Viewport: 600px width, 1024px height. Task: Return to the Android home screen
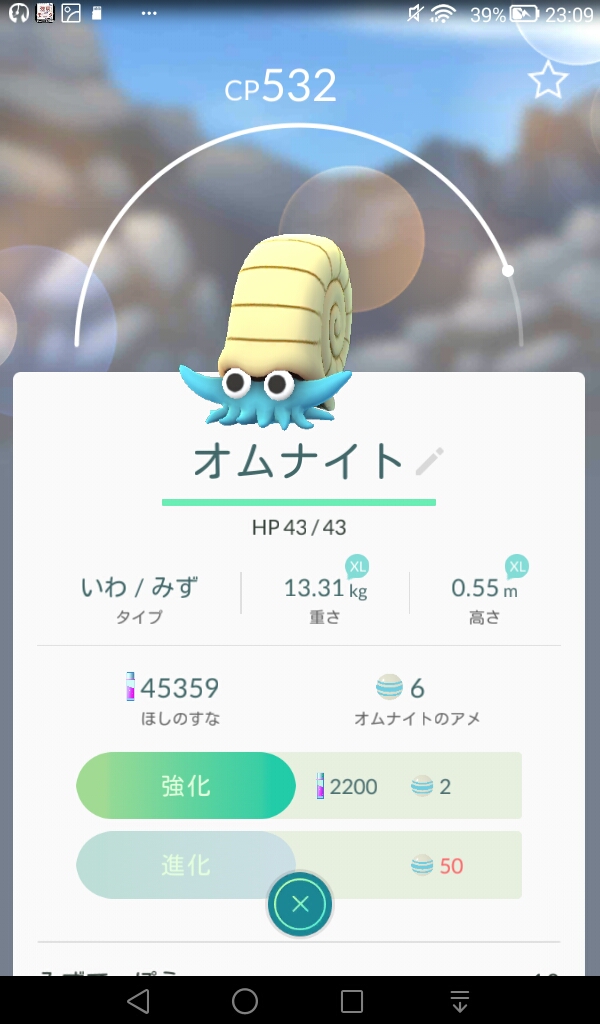[x=245, y=1000]
